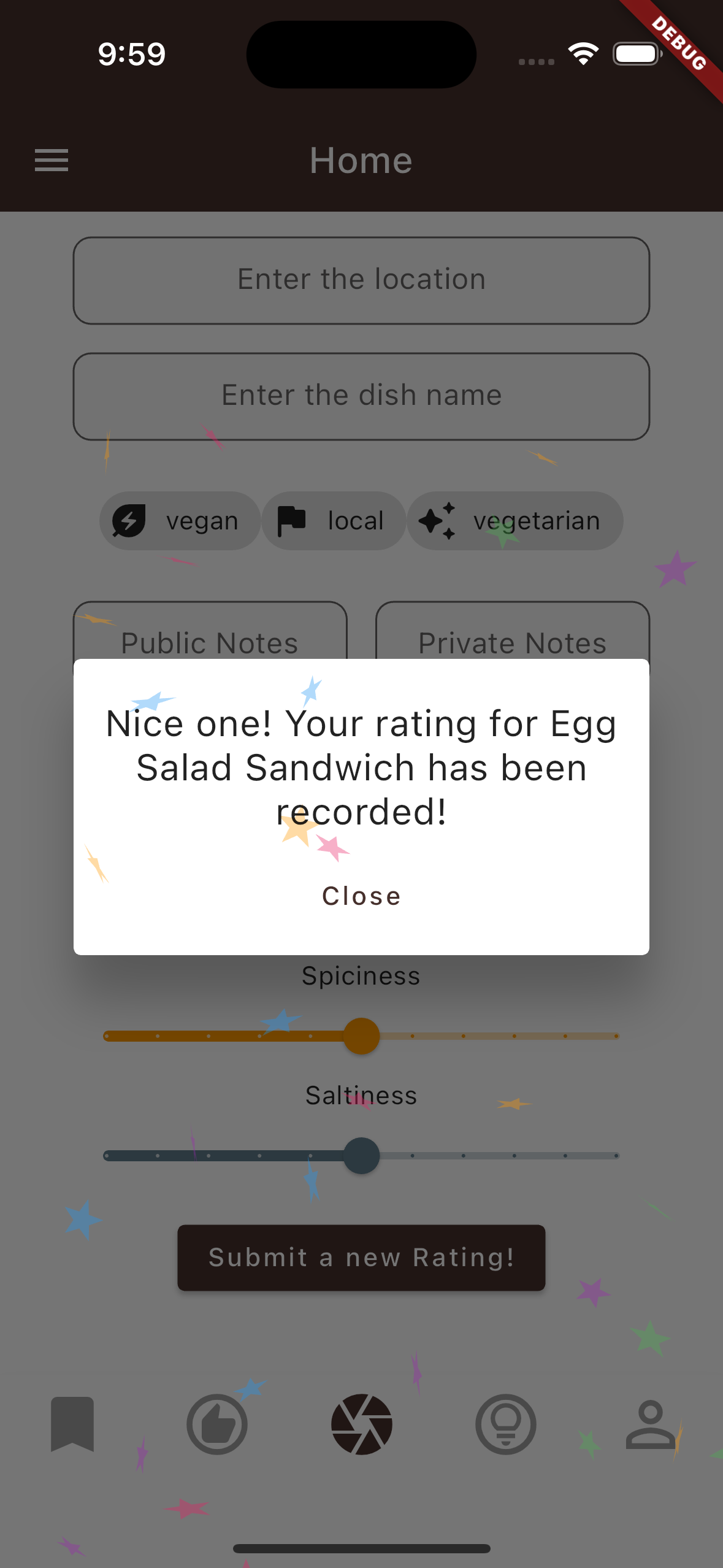Switch to the profile tab
This screenshot has width=723, height=1568.
click(650, 1424)
